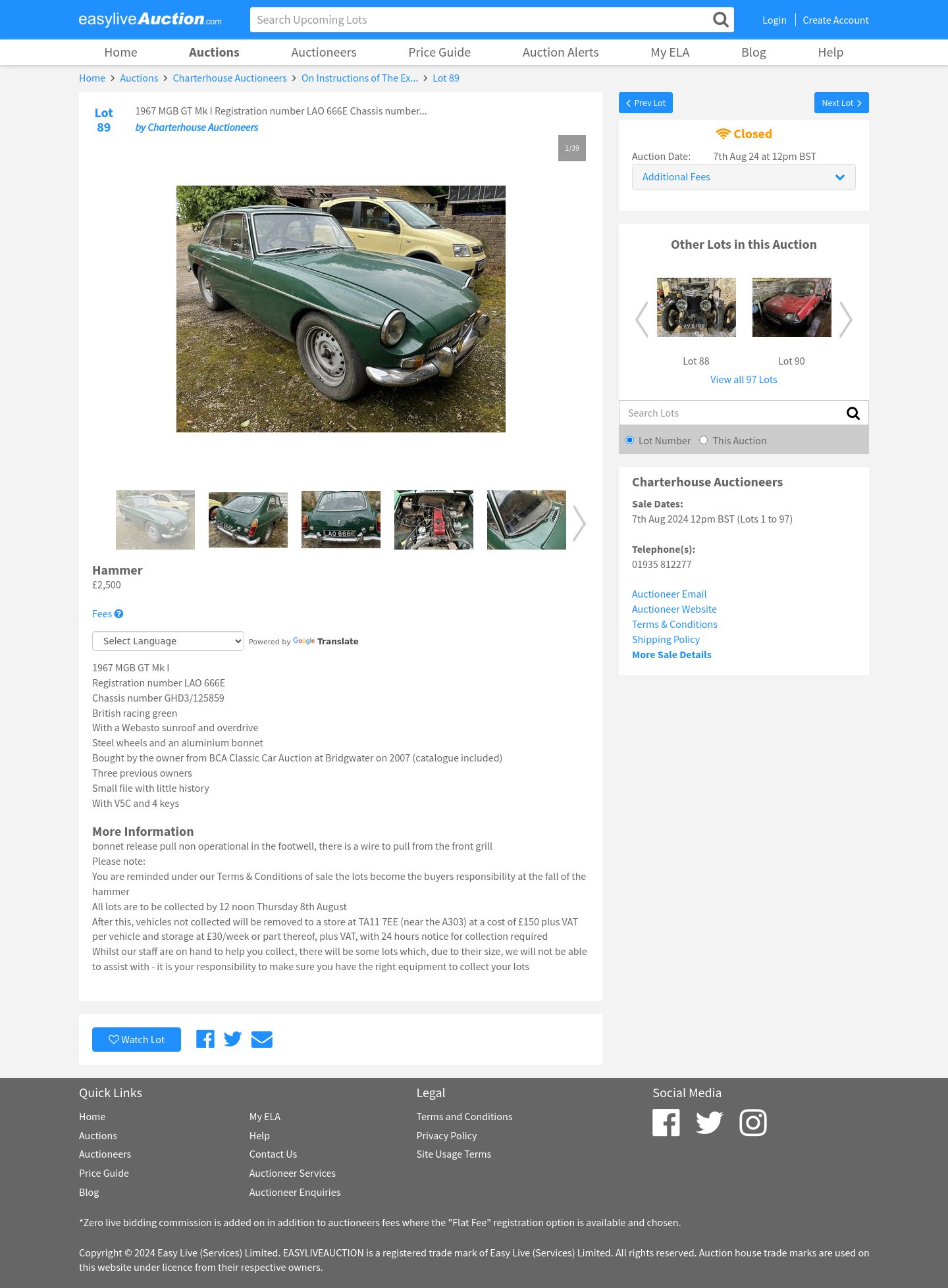
Task: Go to the Next Lot
Action: 841,103
